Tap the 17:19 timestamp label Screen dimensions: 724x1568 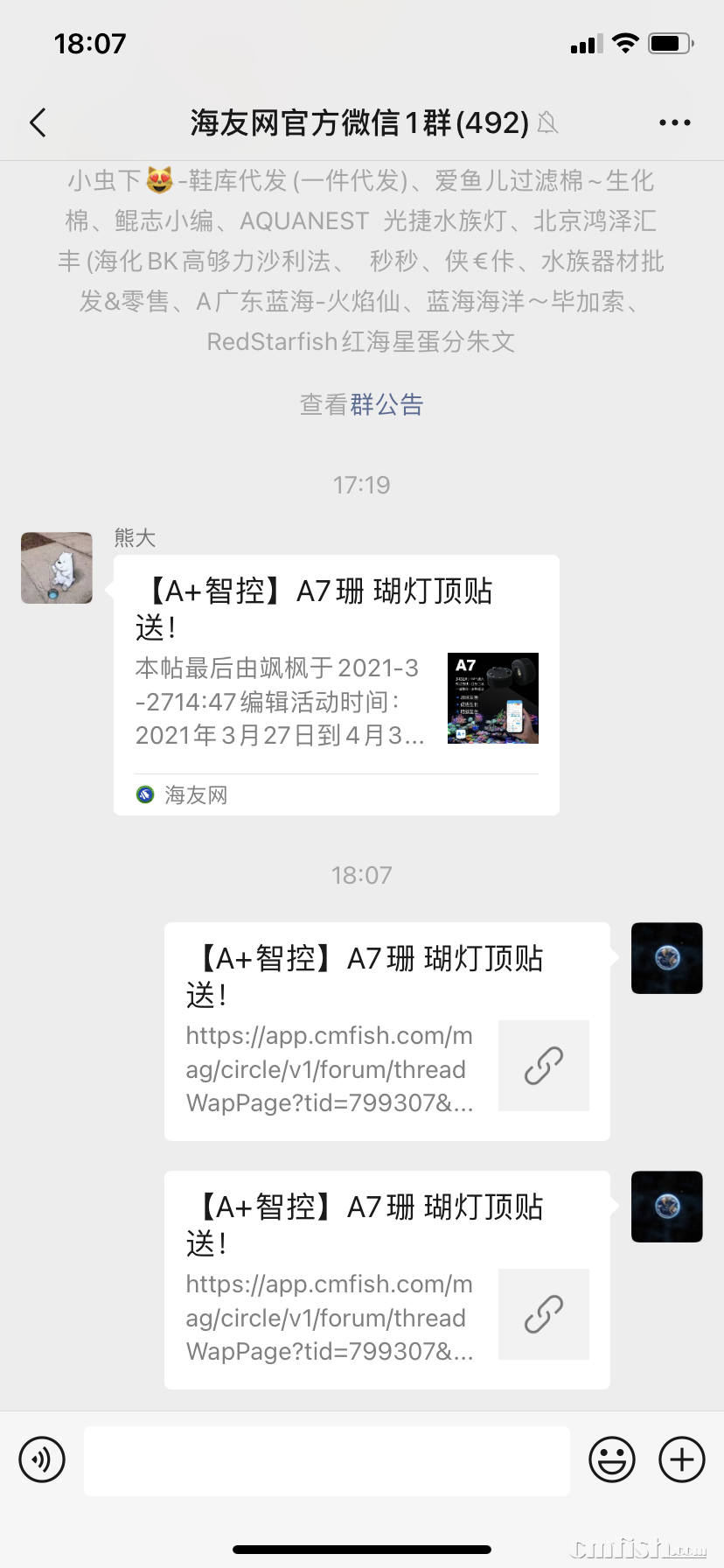pos(361,484)
